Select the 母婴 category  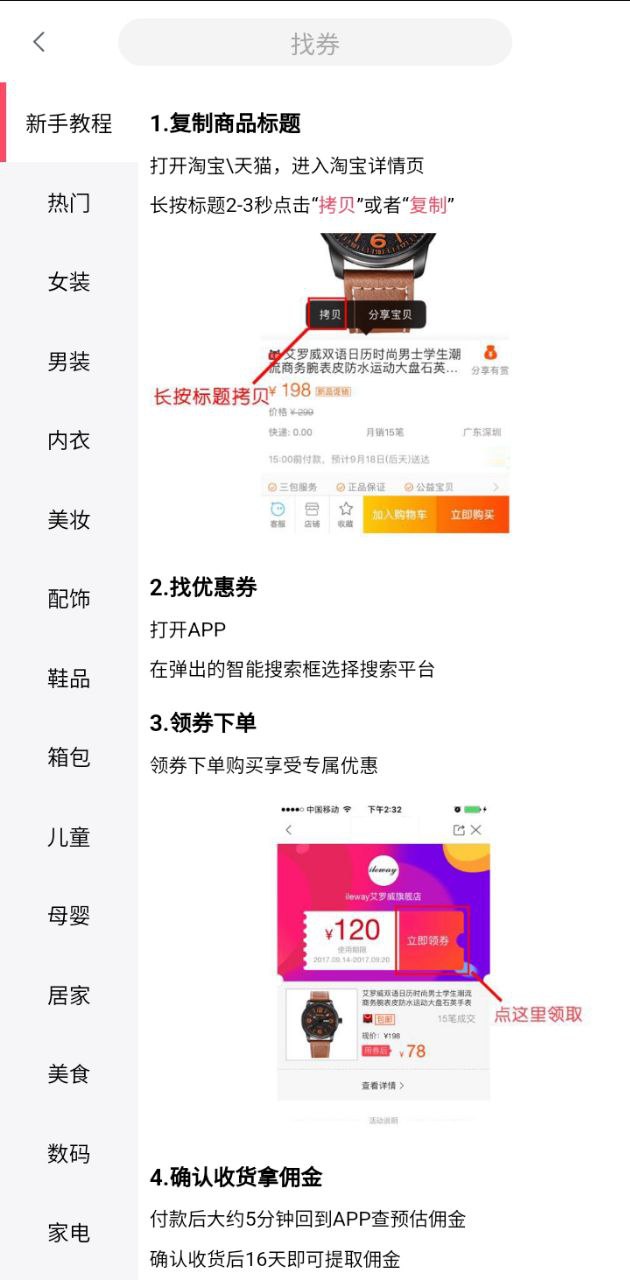click(x=69, y=916)
